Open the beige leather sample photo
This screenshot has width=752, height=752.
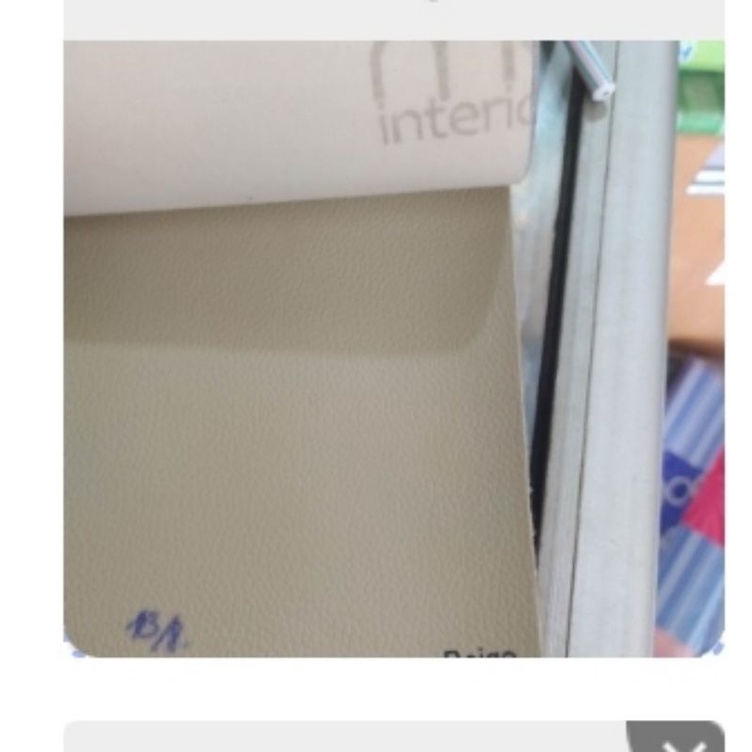point(393,348)
